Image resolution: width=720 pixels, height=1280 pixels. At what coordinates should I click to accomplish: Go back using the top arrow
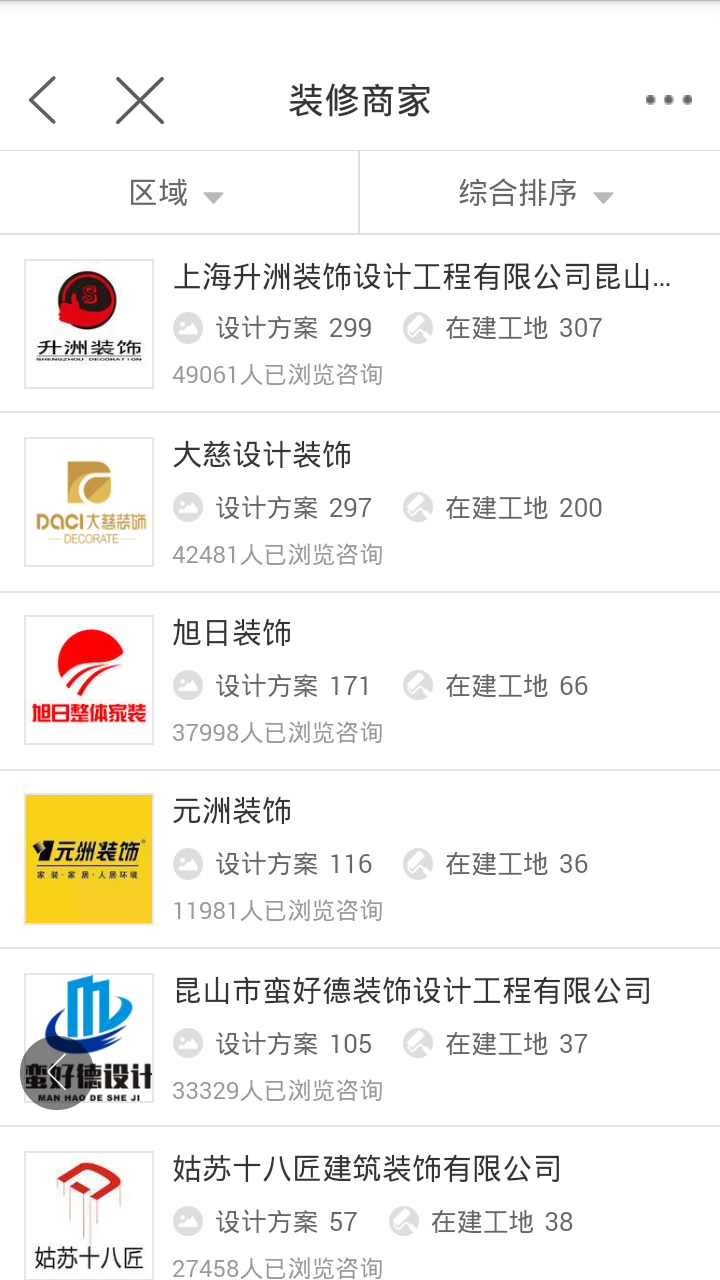click(43, 100)
